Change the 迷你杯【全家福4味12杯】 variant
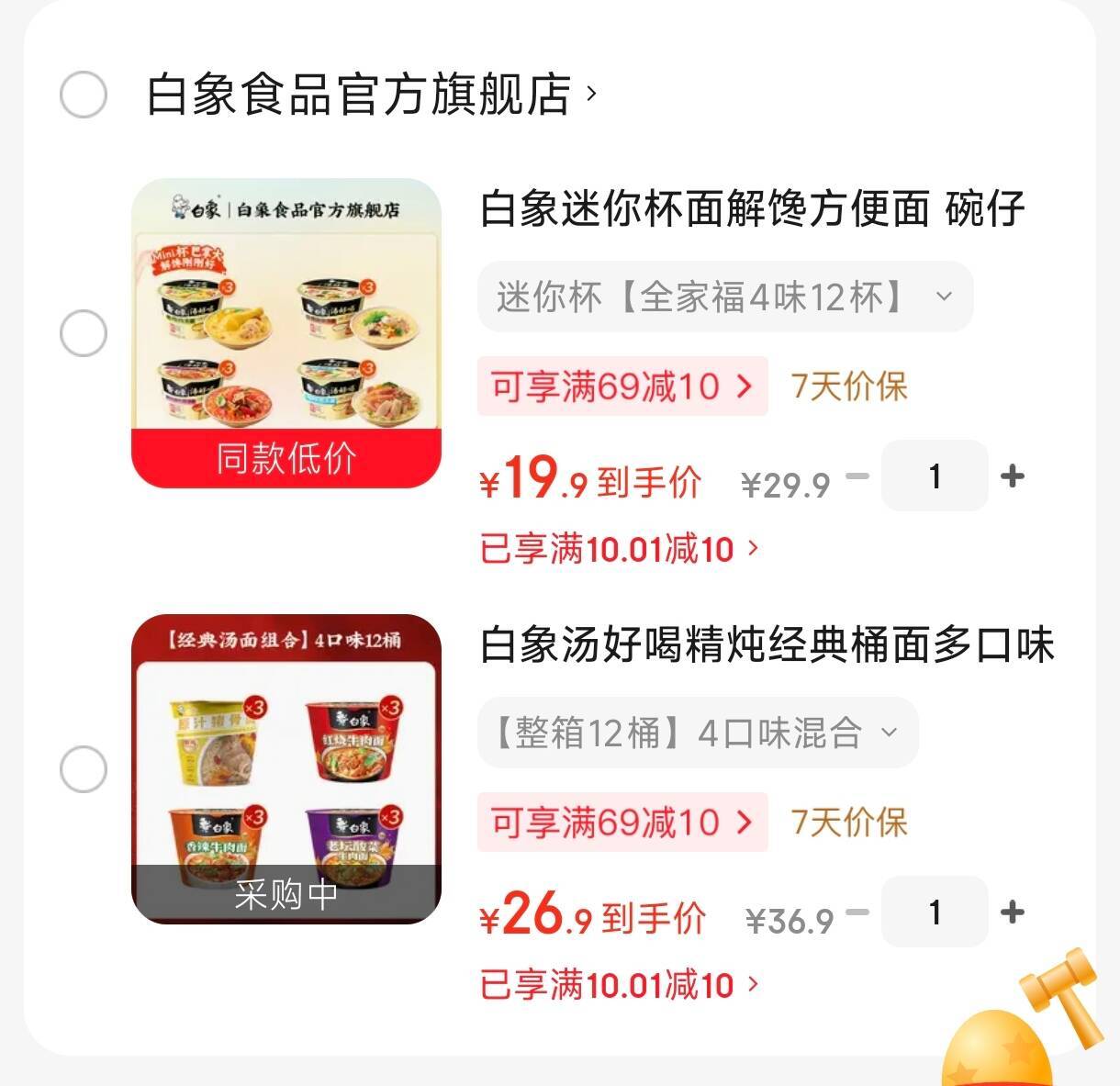This screenshot has height=1086, width=1120. click(724, 297)
